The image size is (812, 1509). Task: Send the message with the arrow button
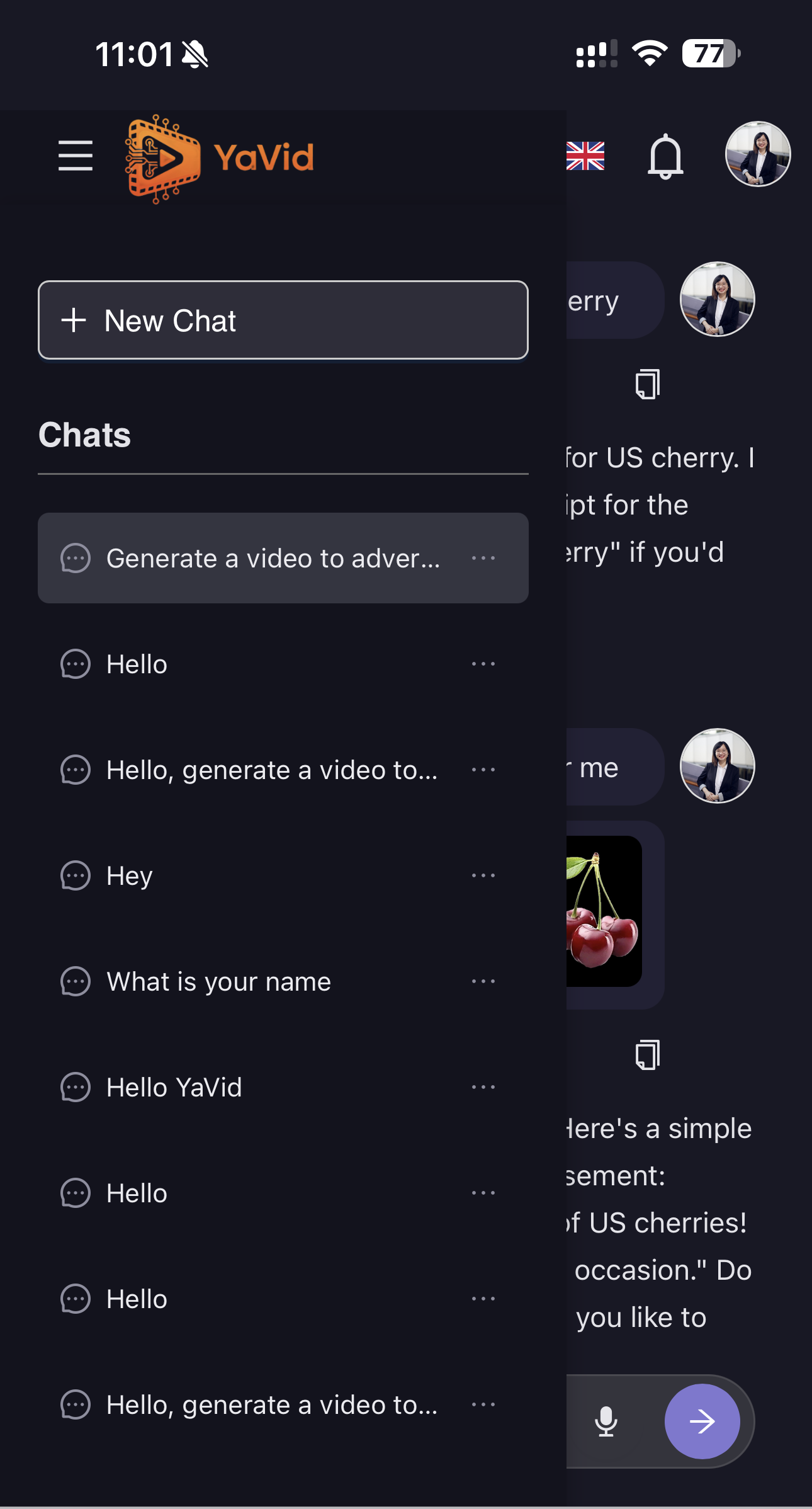(702, 1421)
